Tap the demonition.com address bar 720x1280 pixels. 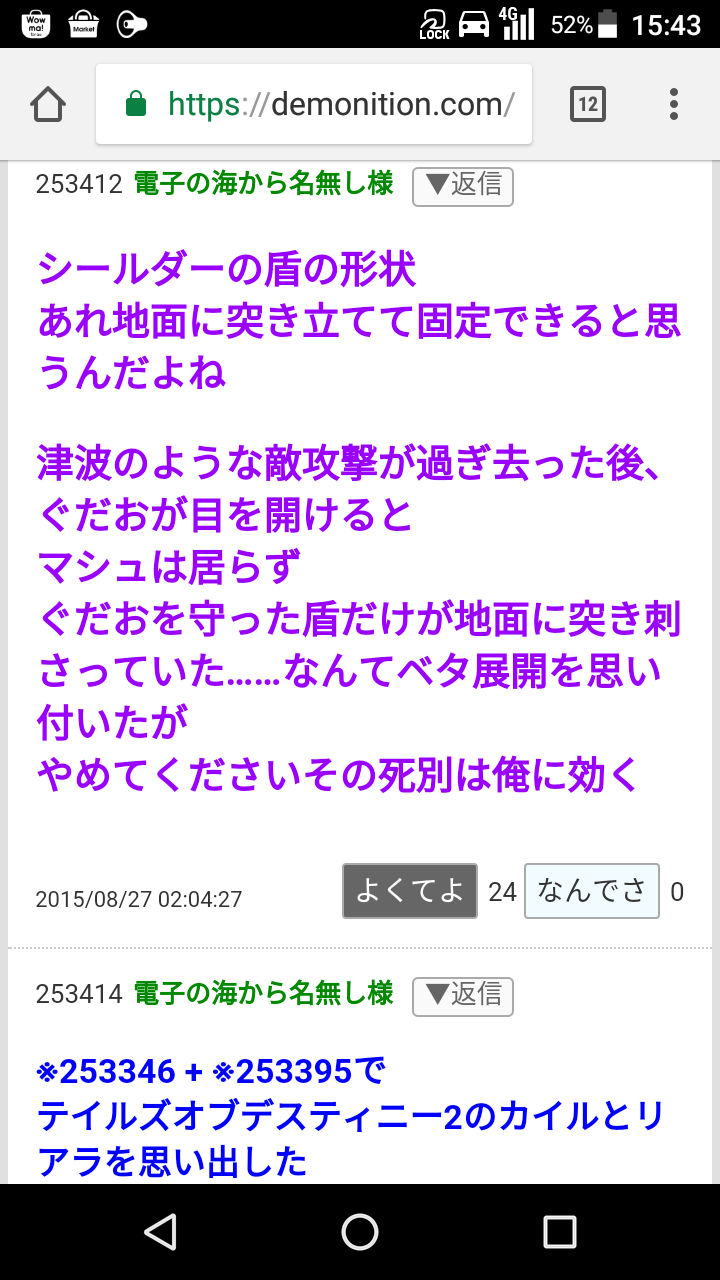314,104
